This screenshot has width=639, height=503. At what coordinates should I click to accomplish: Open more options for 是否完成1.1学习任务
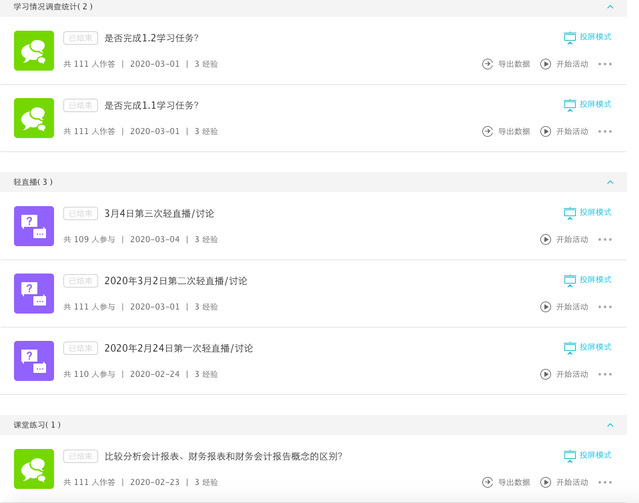coord(605,131)
